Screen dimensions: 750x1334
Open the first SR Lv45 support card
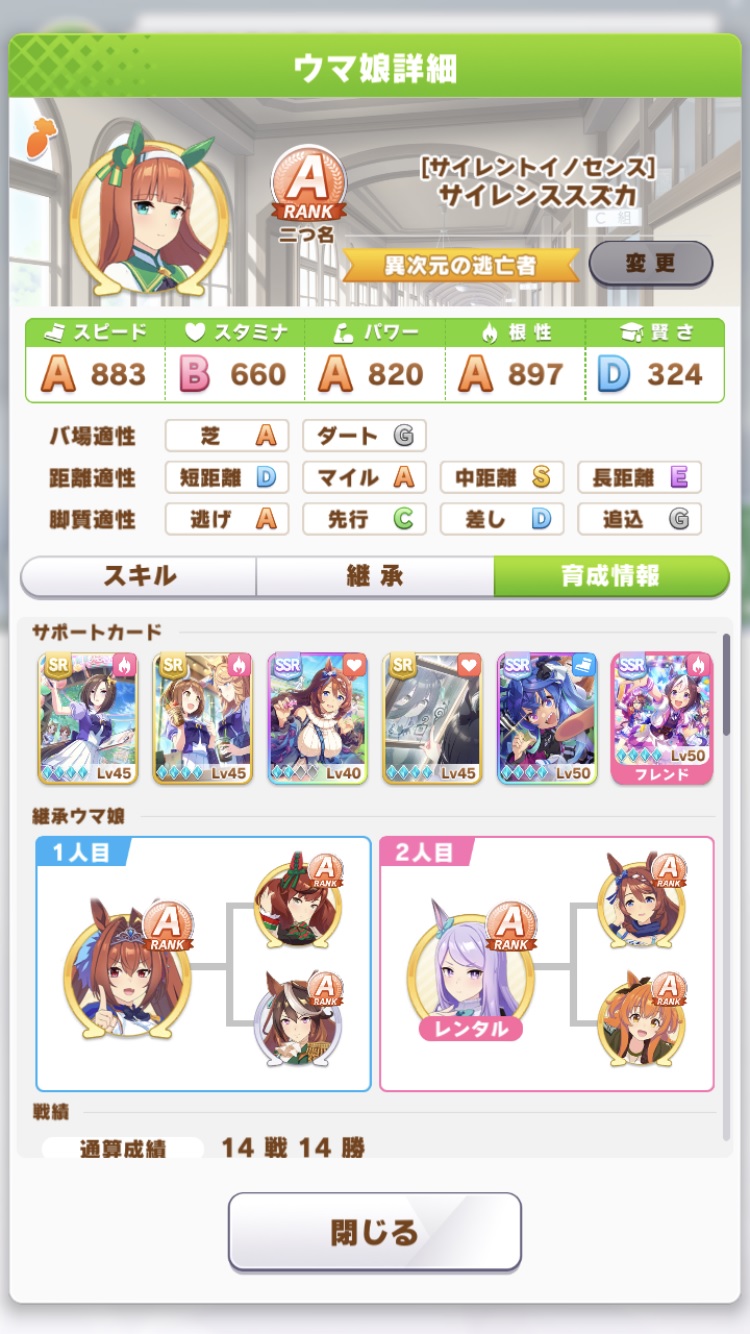coord(88,717)
